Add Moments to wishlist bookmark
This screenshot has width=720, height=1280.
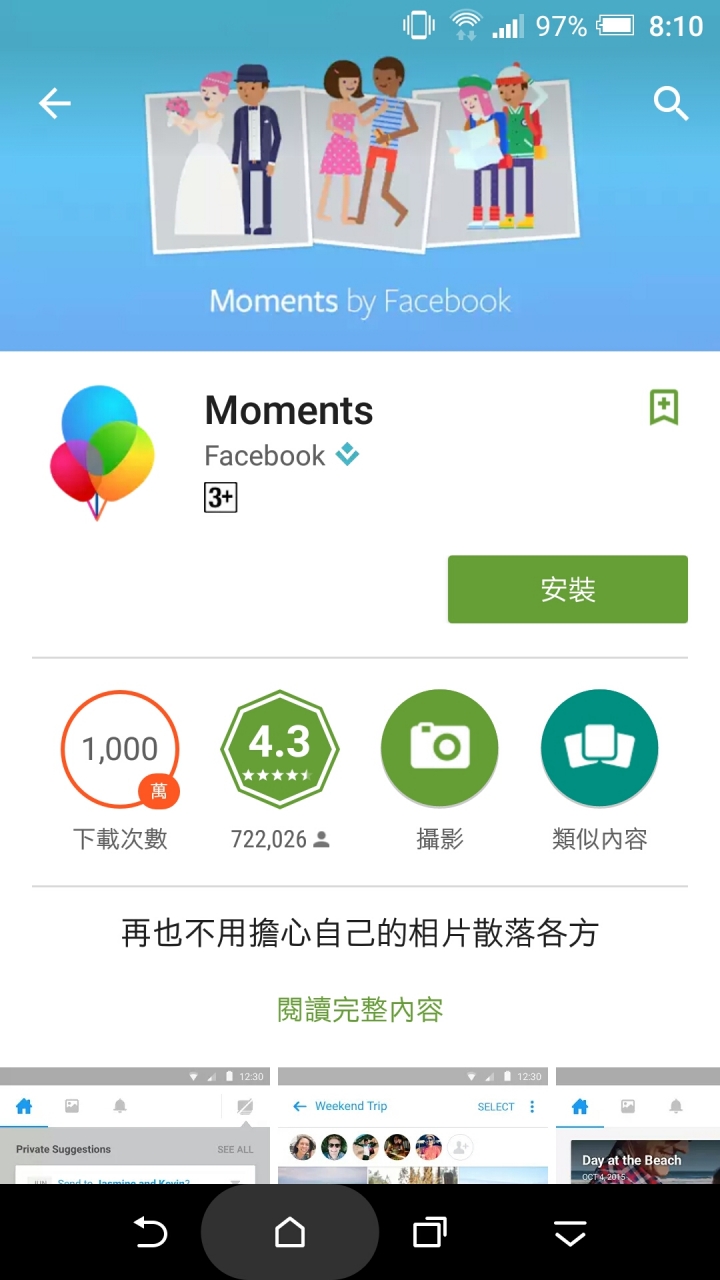point(664,407)
